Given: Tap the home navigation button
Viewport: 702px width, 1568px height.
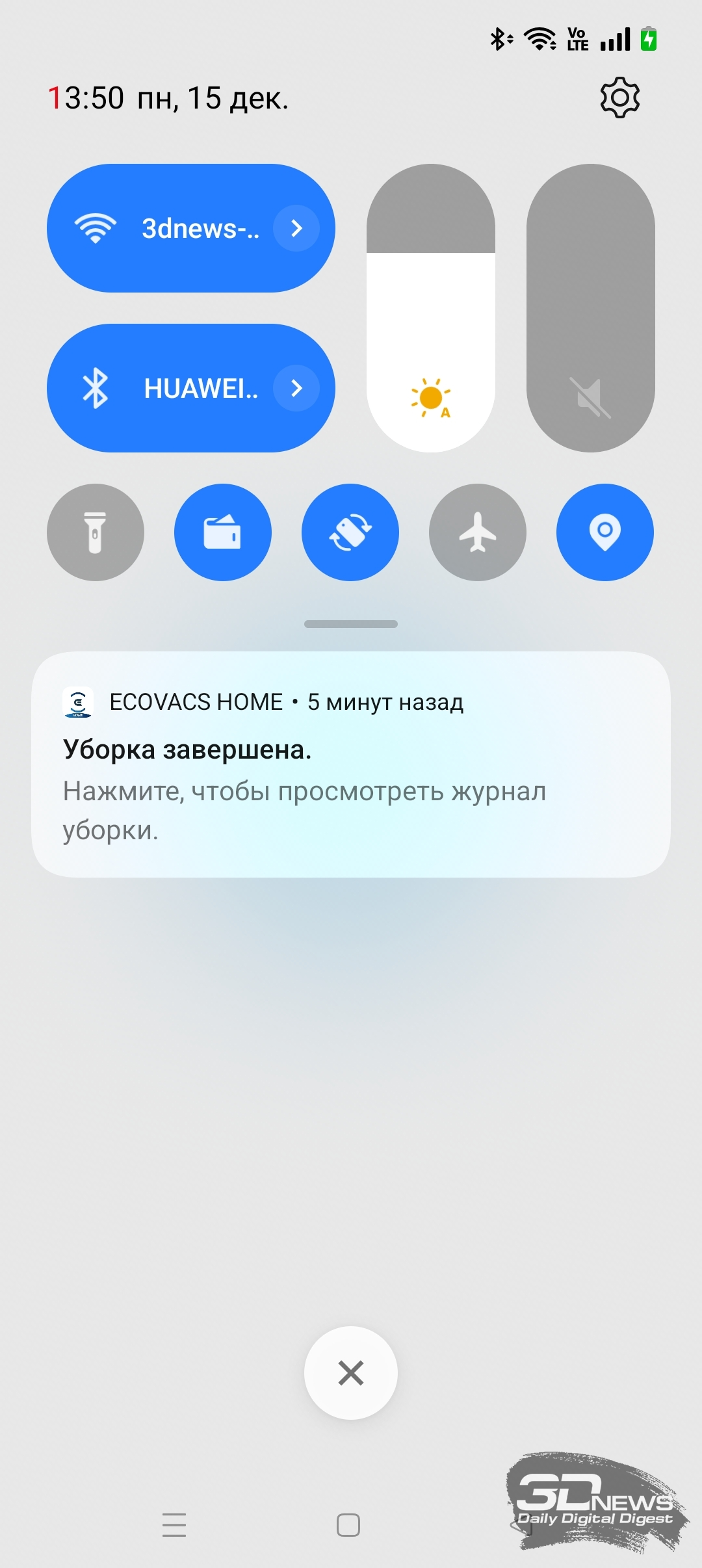Looking at the screenshot, I should (x=348, y=1524).
